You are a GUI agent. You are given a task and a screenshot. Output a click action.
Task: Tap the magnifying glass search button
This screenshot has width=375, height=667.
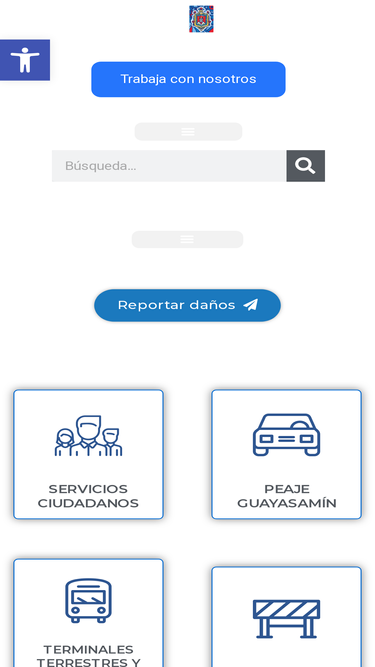point(306,166)
